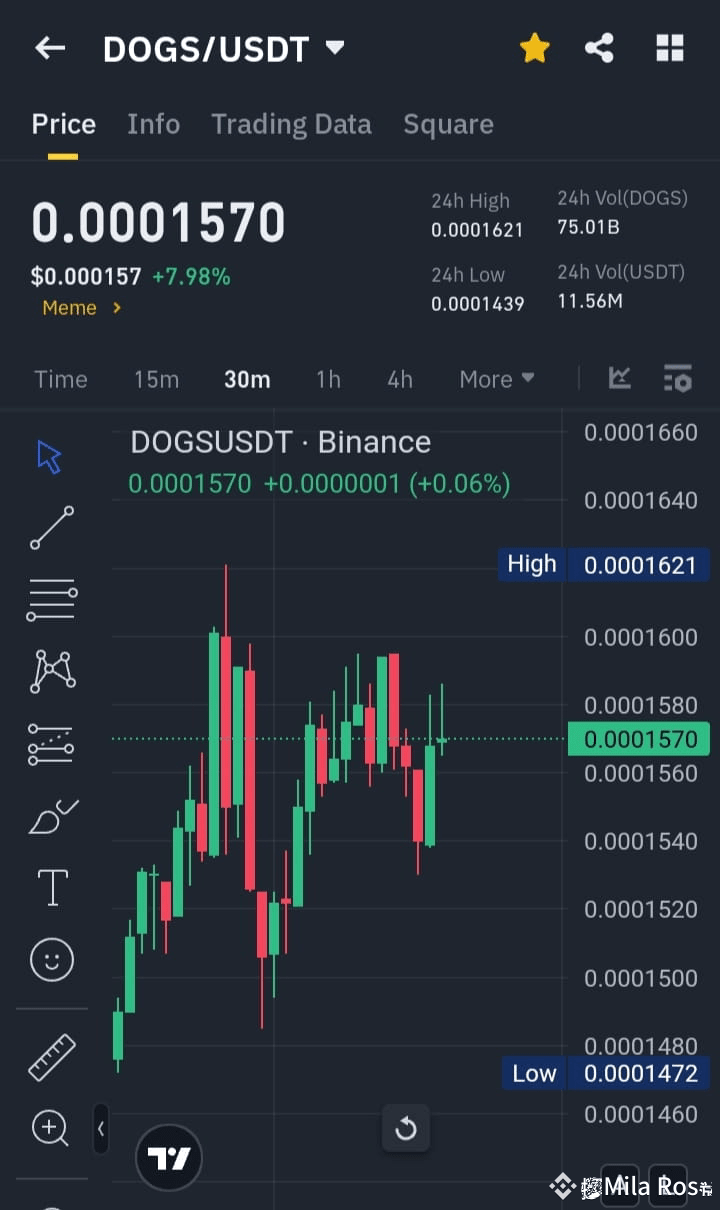Image resolution: width=720 pixels, height=1210 pixels.
Task: Expand the DOGS/USDT pair selector
Action: (x=335, y=46)
